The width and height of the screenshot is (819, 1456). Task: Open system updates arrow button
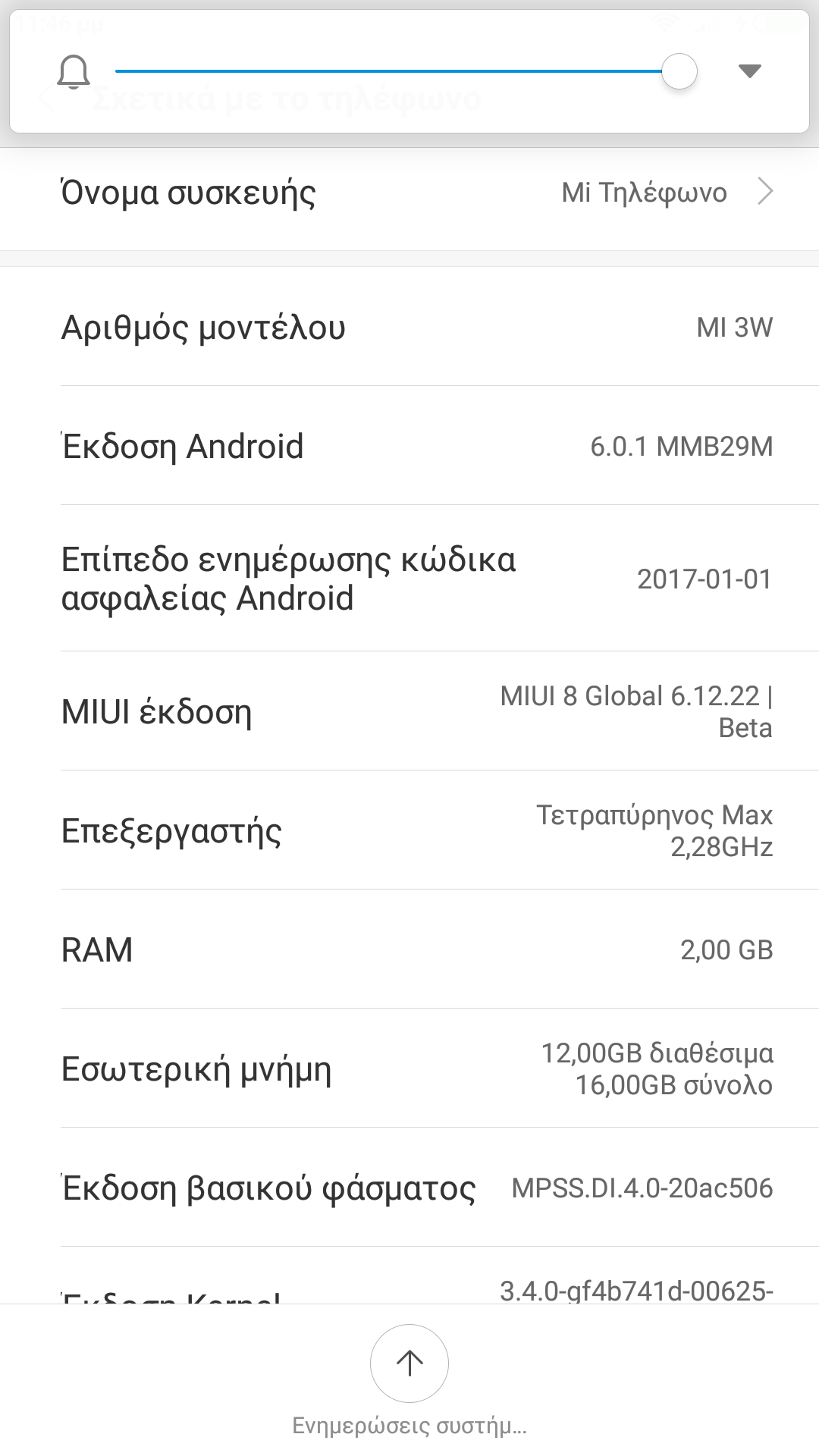coord(409,1363)
